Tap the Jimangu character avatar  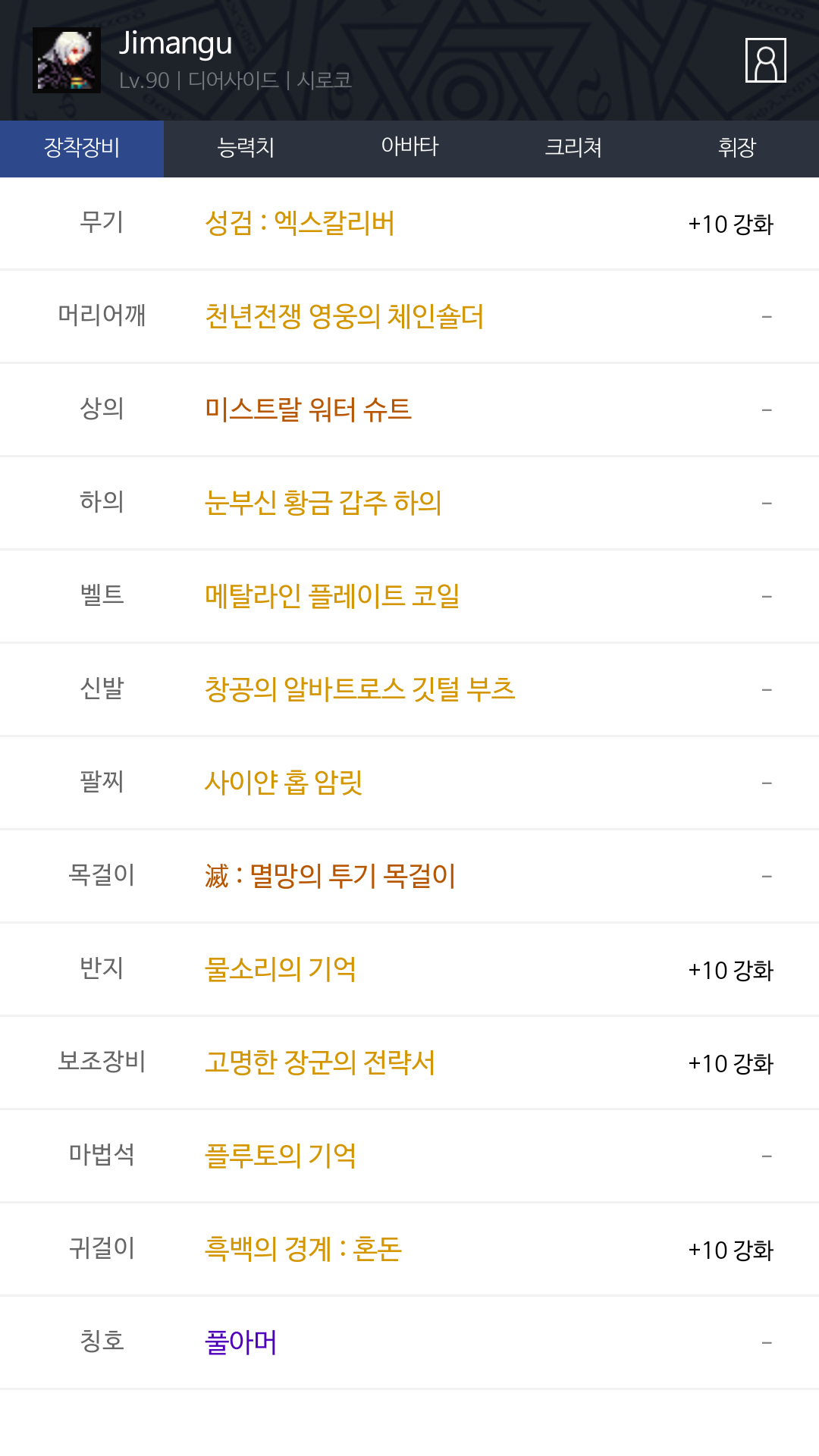67,61
